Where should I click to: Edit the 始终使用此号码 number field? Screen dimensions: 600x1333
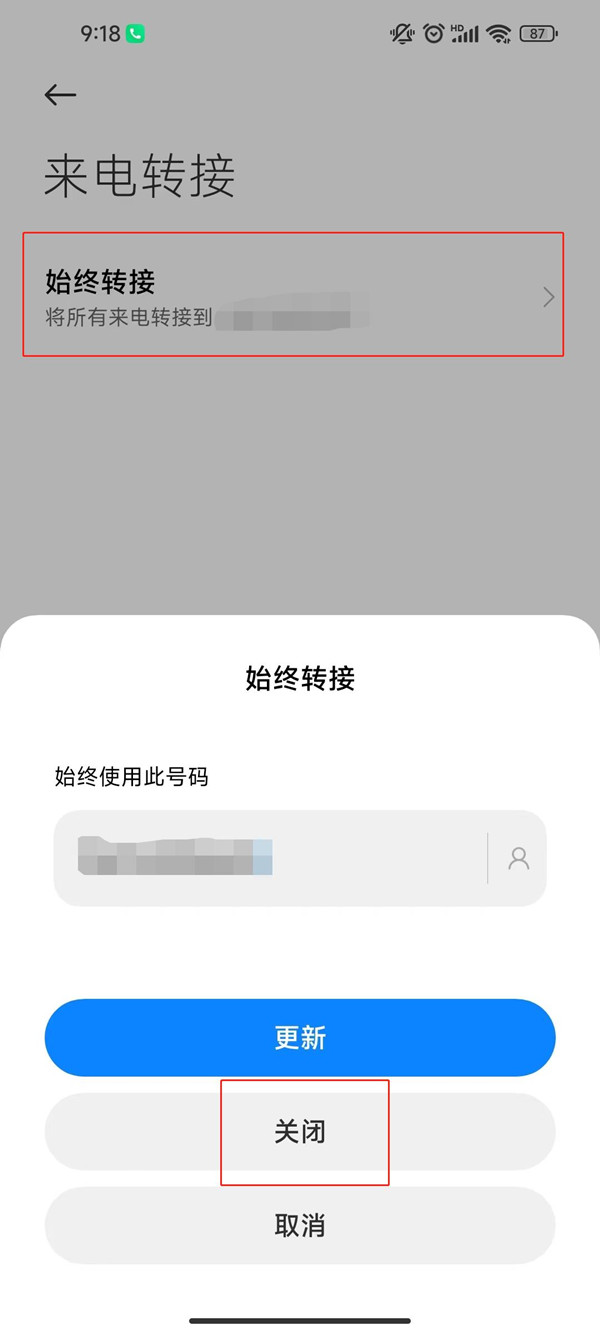click(x=270, y=858)
